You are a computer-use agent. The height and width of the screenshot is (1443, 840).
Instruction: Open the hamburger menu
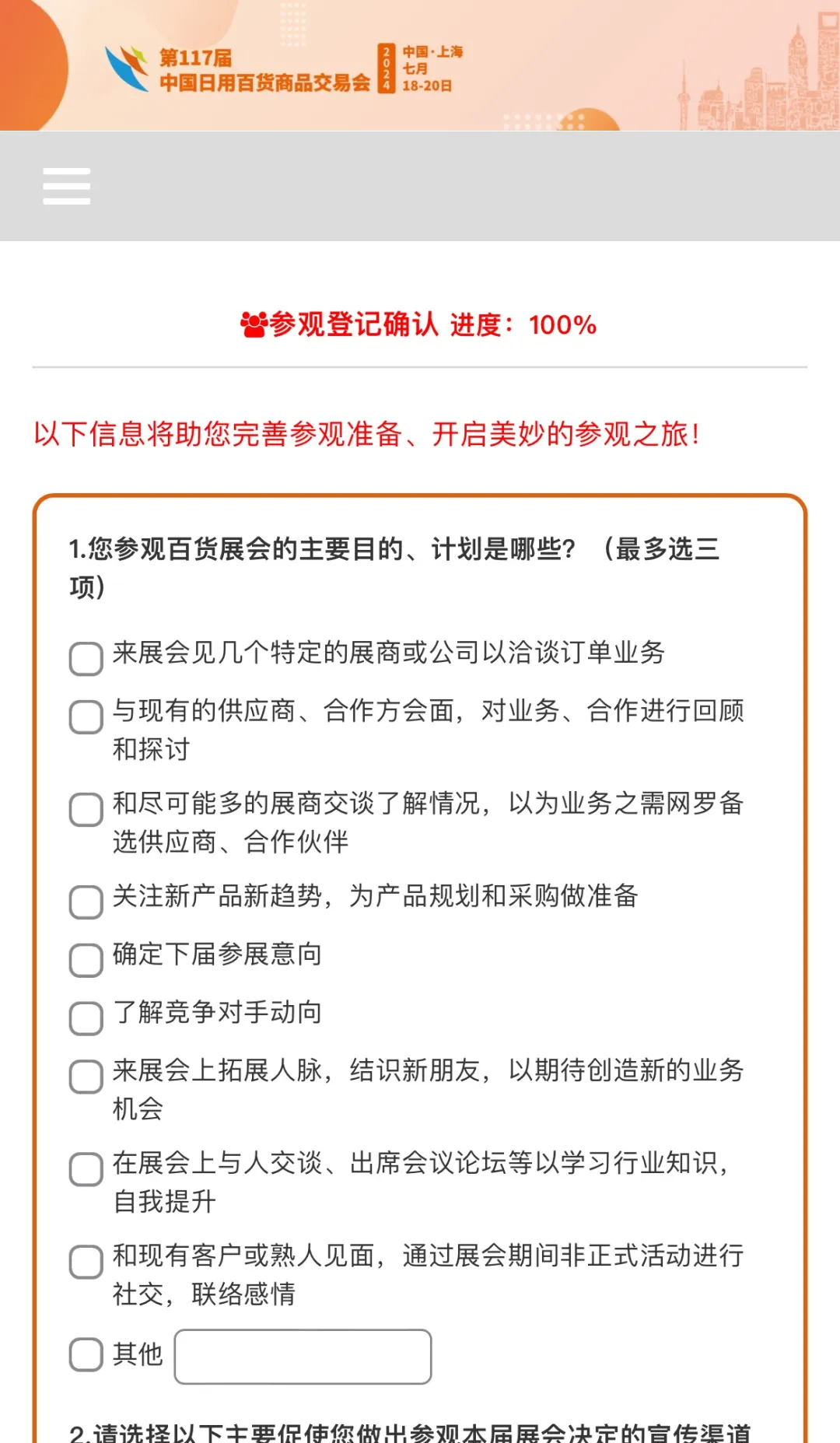click(x=67, y=186)
